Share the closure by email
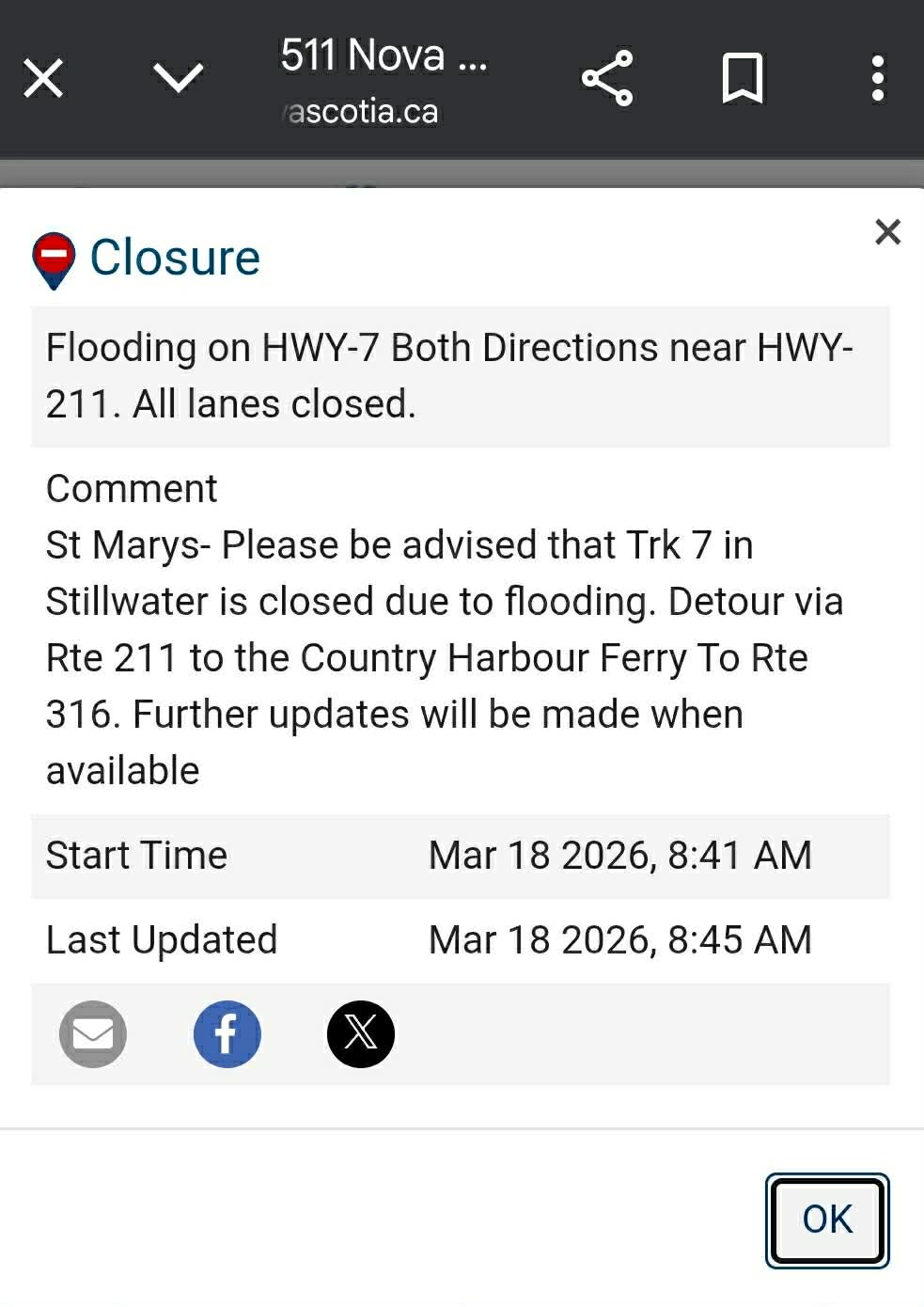Image resolution: width=924 pixels, height=1307 pixels. click(x=93, y=1034)
